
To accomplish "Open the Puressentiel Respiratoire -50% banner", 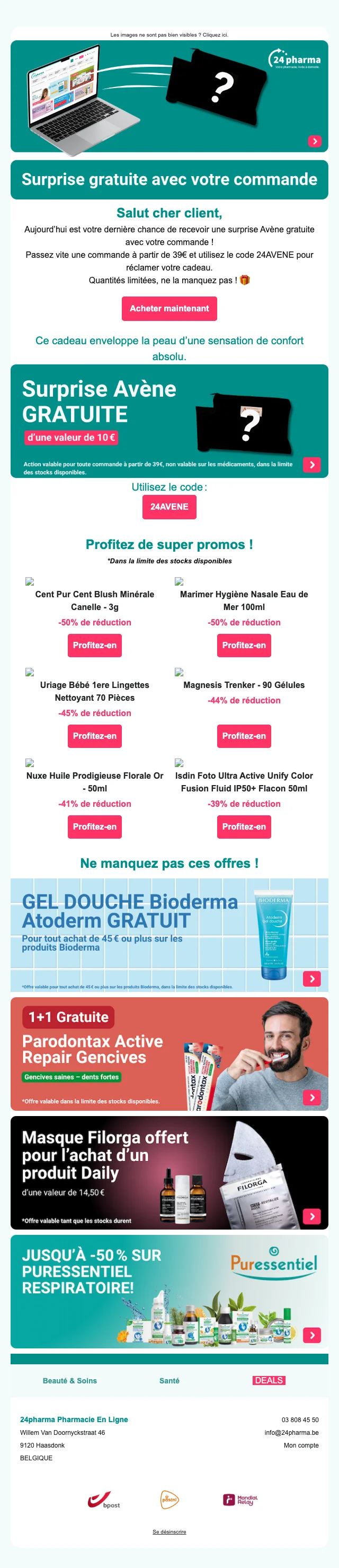I will (169, 1291).
